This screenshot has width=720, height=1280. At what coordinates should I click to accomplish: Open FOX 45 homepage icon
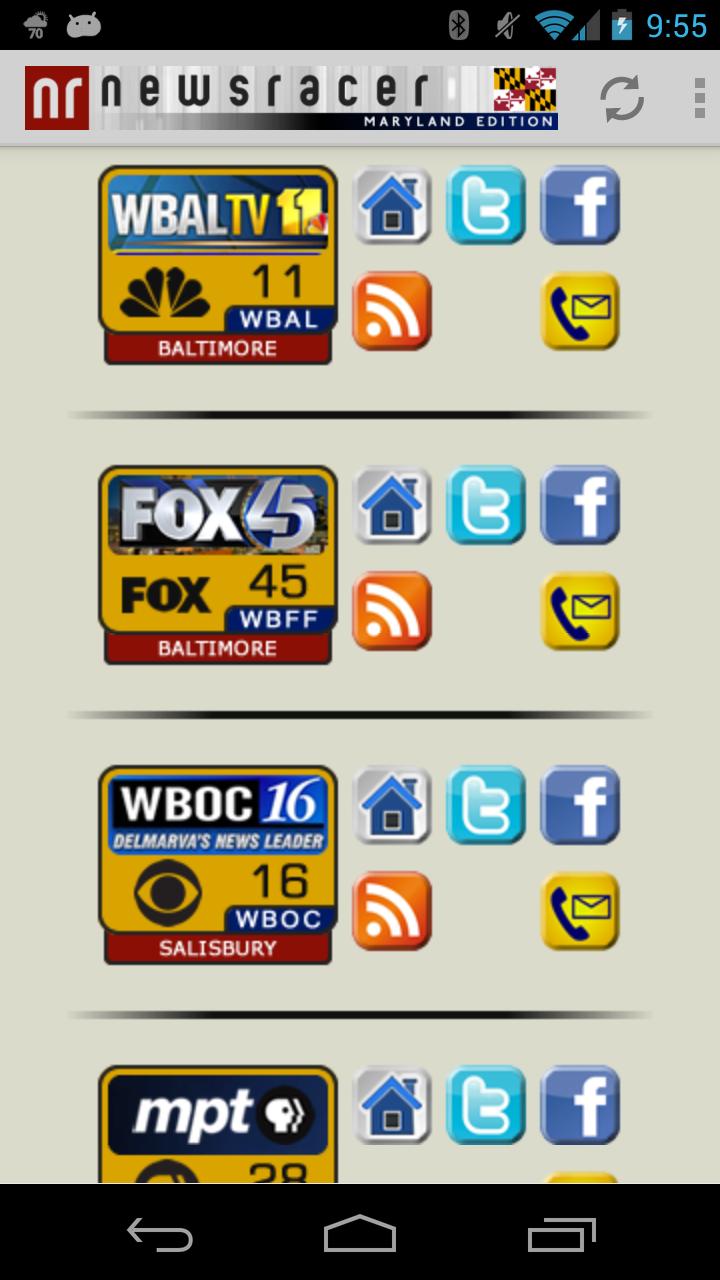[392, 506]
